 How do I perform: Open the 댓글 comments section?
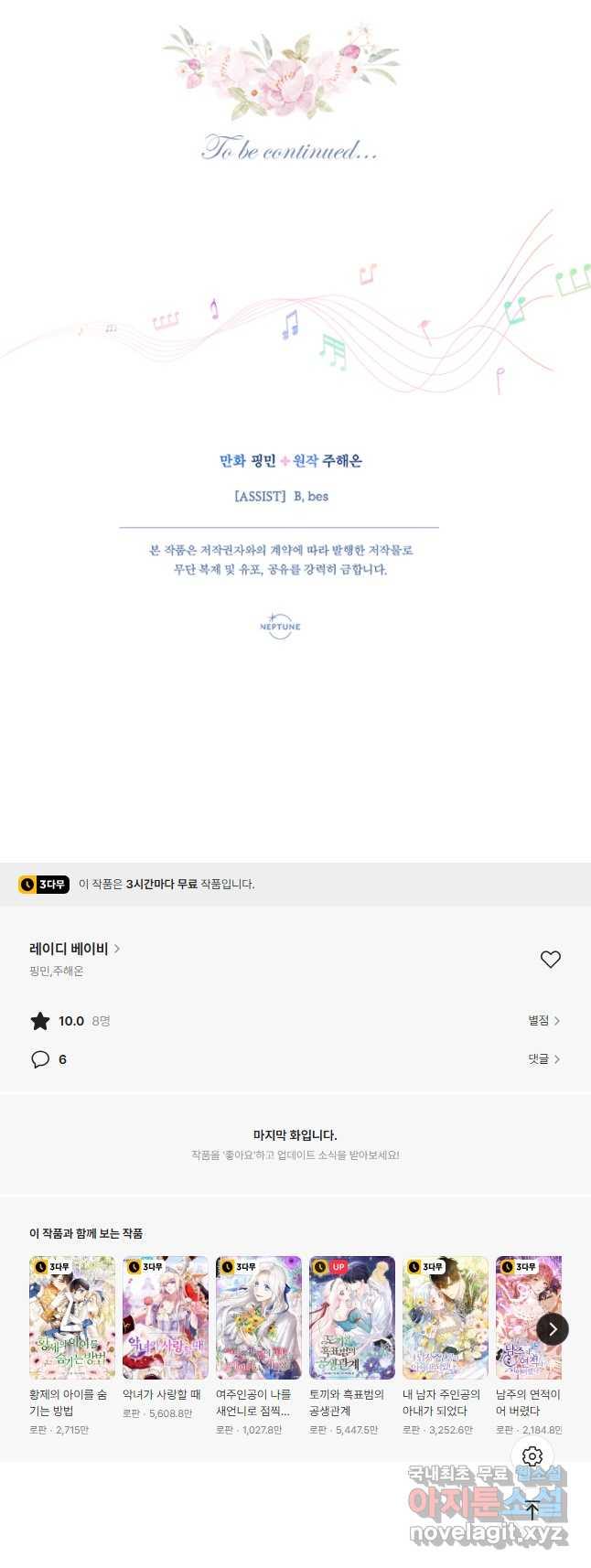click(543, 1058)
